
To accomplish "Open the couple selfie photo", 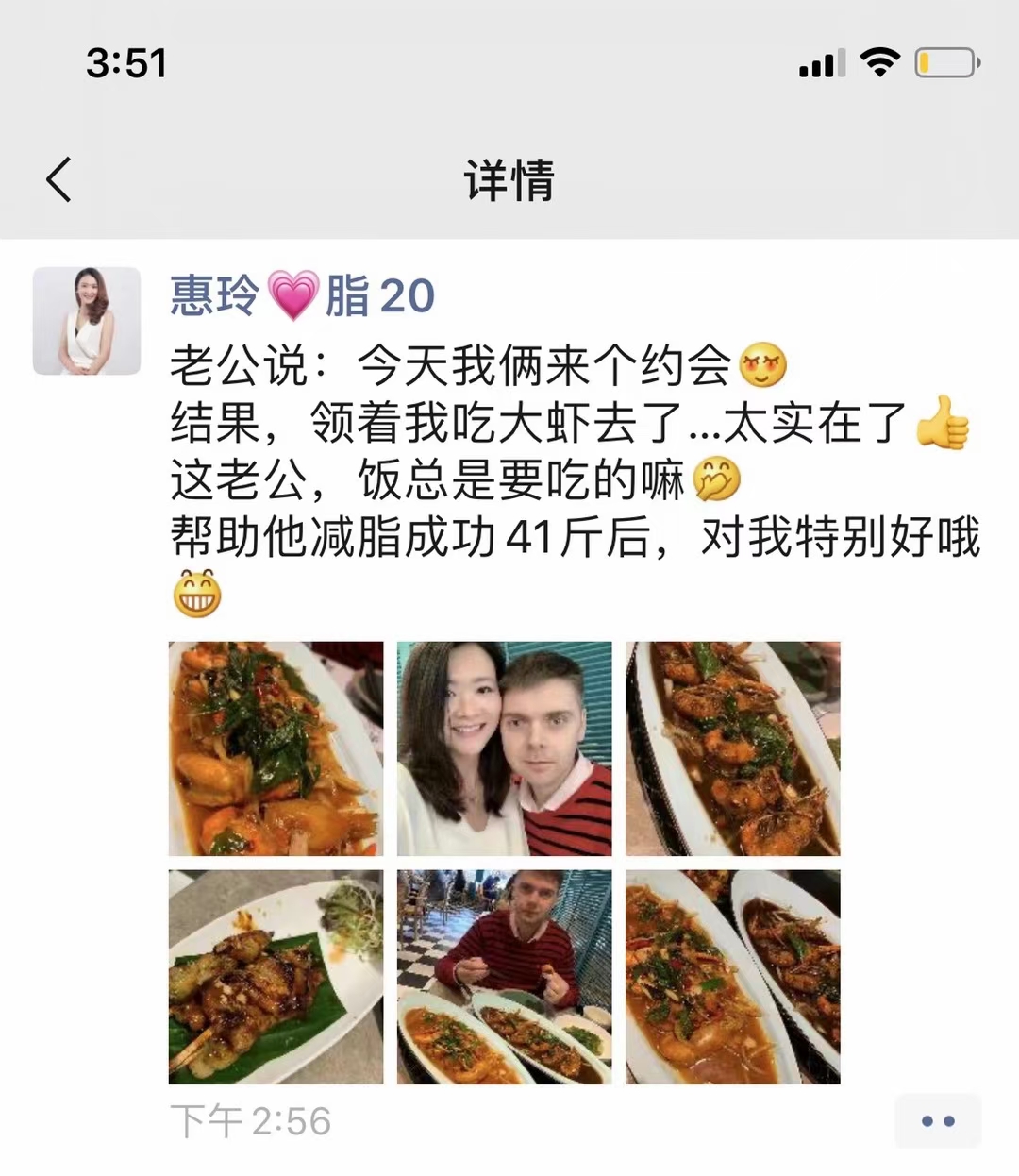I will pos(504,748).
